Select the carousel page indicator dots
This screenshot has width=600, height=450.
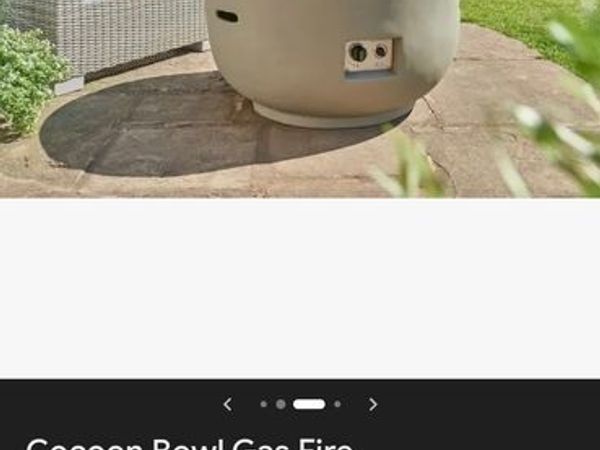[300, 404]
